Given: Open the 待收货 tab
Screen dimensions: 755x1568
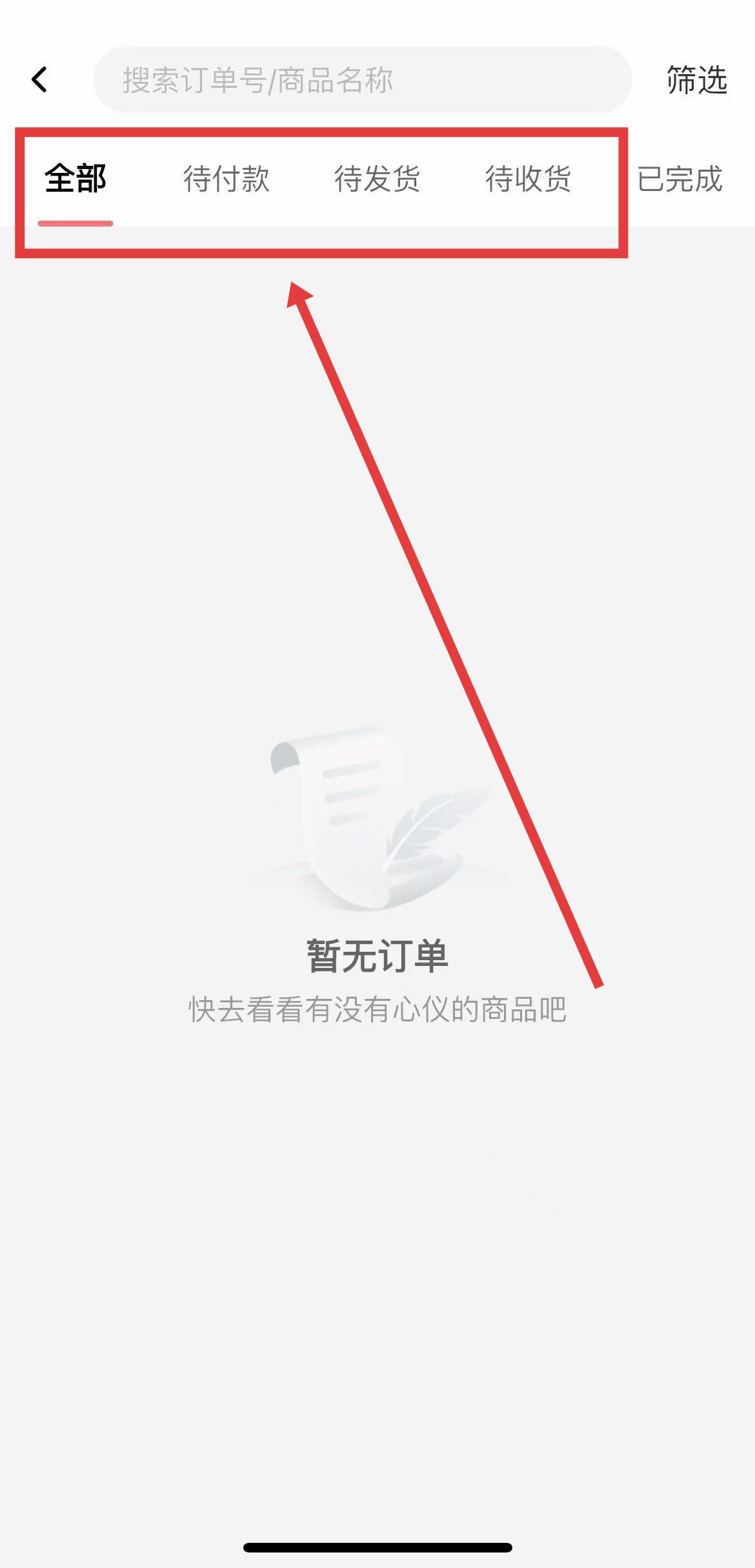Looking at the screenshot, I should (x=528, y=179).
